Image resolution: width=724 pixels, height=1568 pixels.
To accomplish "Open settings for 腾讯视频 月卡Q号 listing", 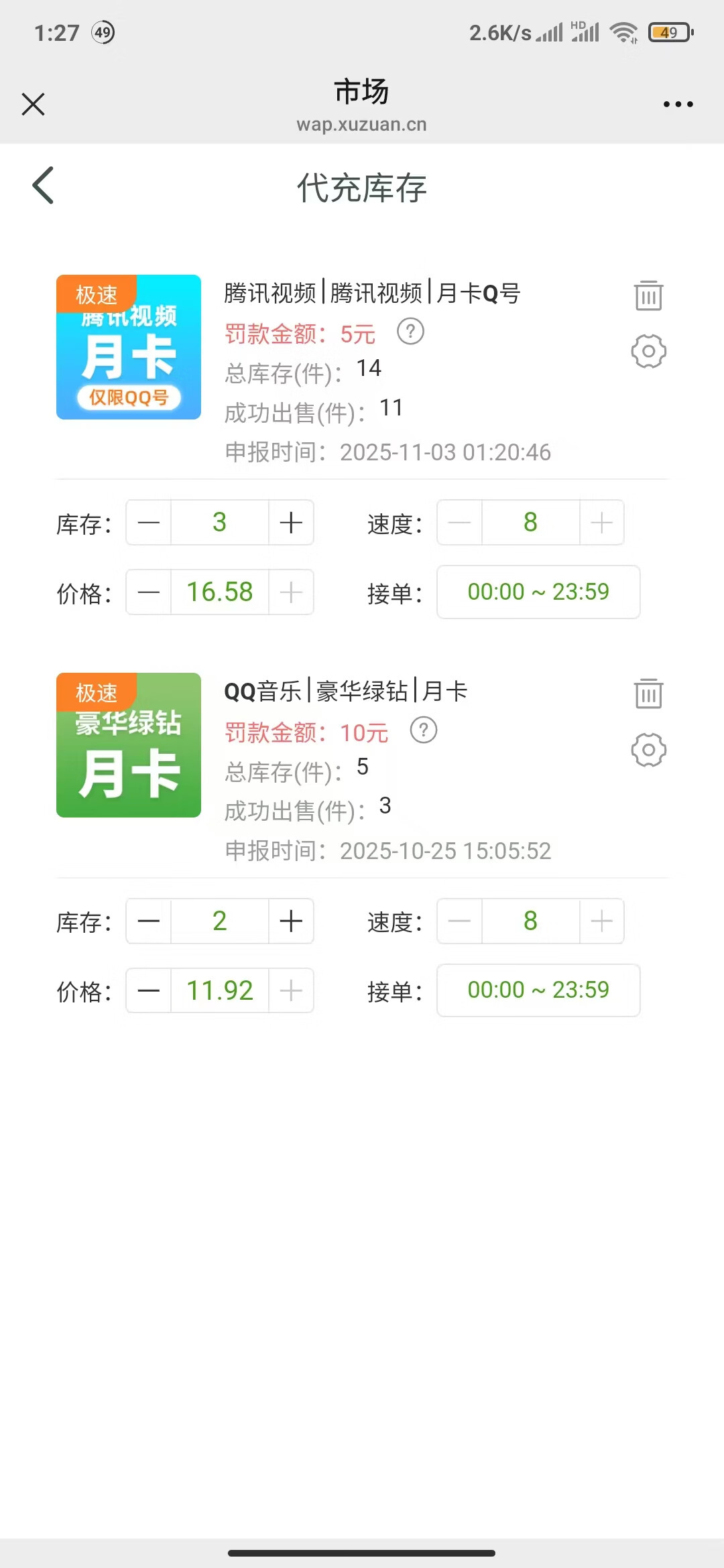I will point(648,351).
